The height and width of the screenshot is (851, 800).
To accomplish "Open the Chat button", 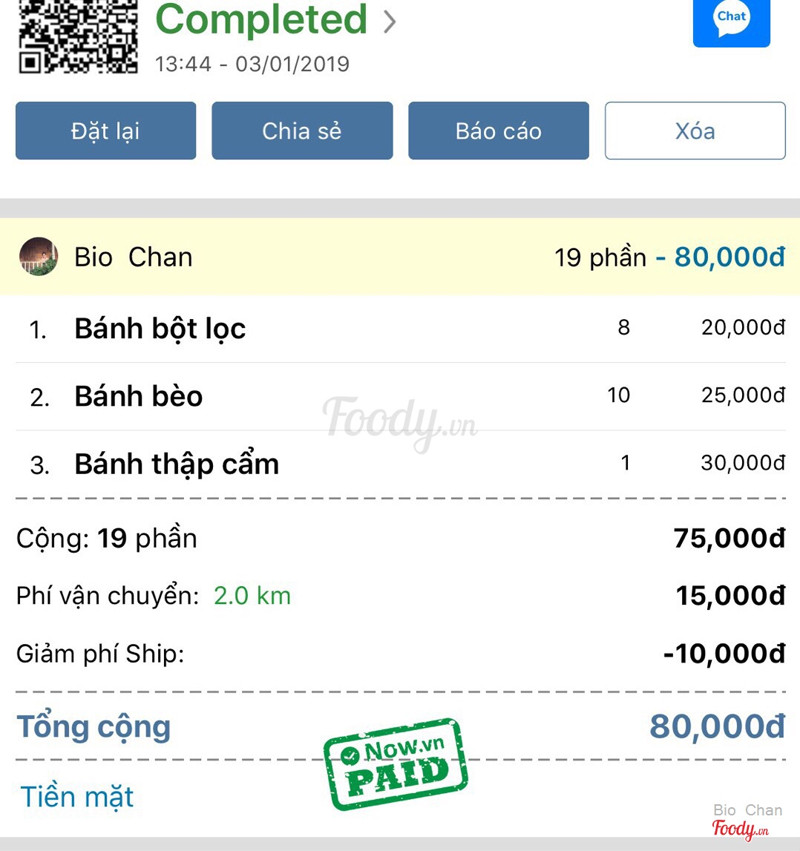I will (x=731, y=20).
